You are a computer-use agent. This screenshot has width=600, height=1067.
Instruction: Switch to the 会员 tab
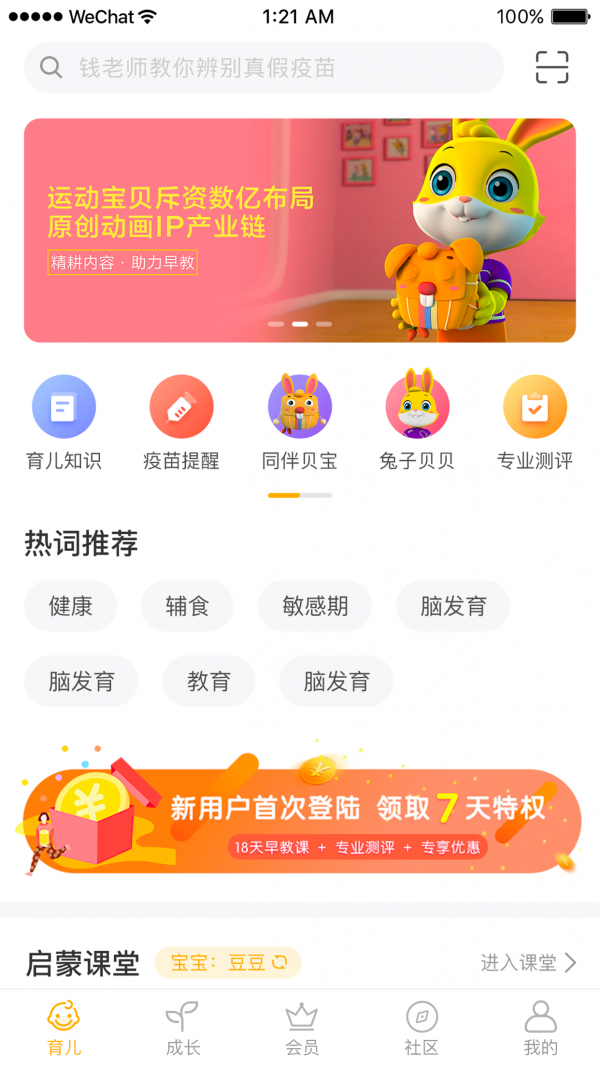(x=301, y=1029)
